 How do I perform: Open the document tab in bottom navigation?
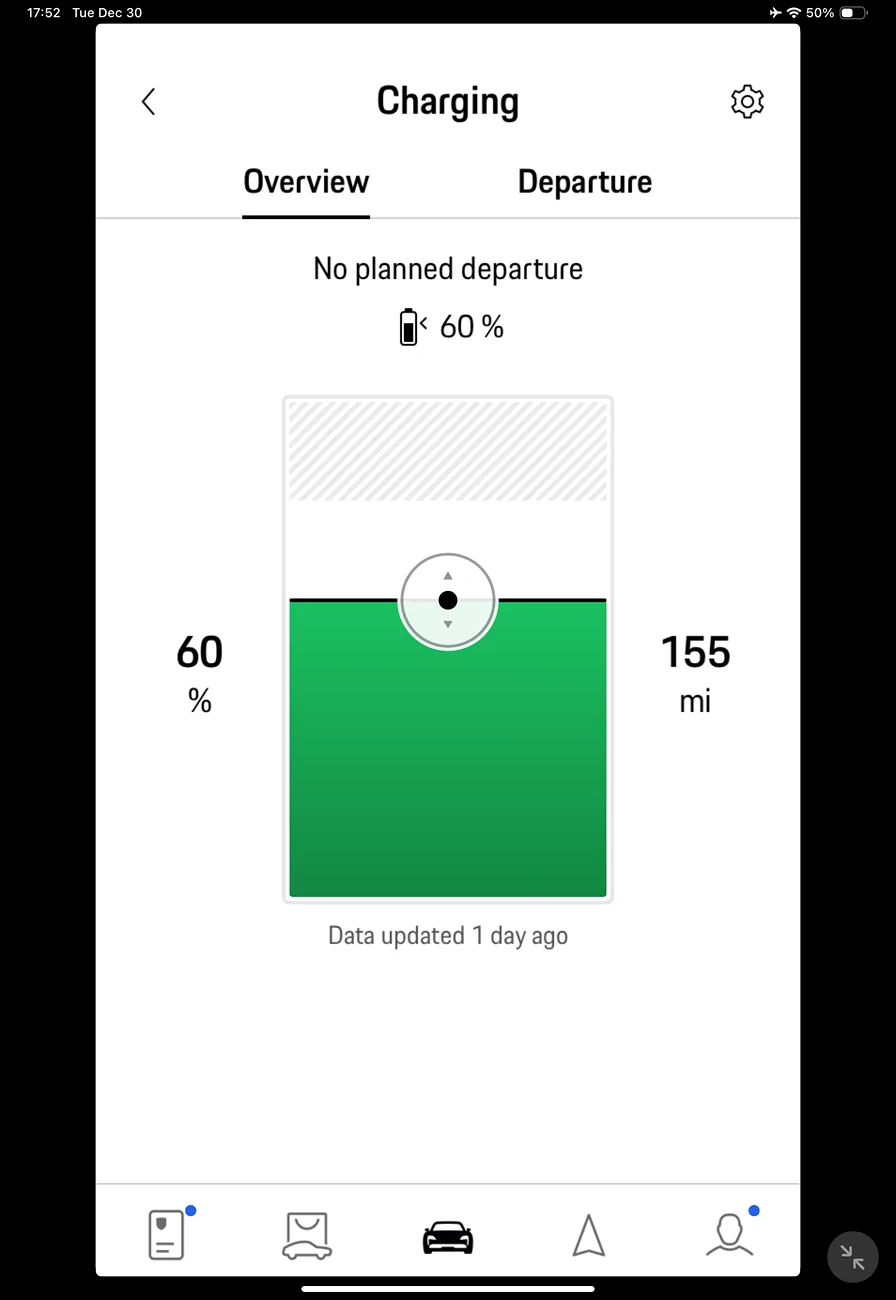tap(166, 1235)
